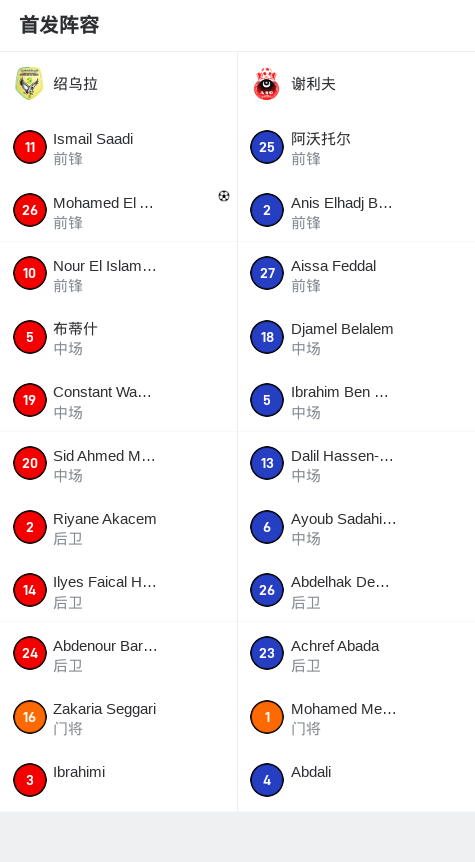Select goalkeeper Mohamed Me… row
Screen dimensions: 475x862
[x=356, y=717]
